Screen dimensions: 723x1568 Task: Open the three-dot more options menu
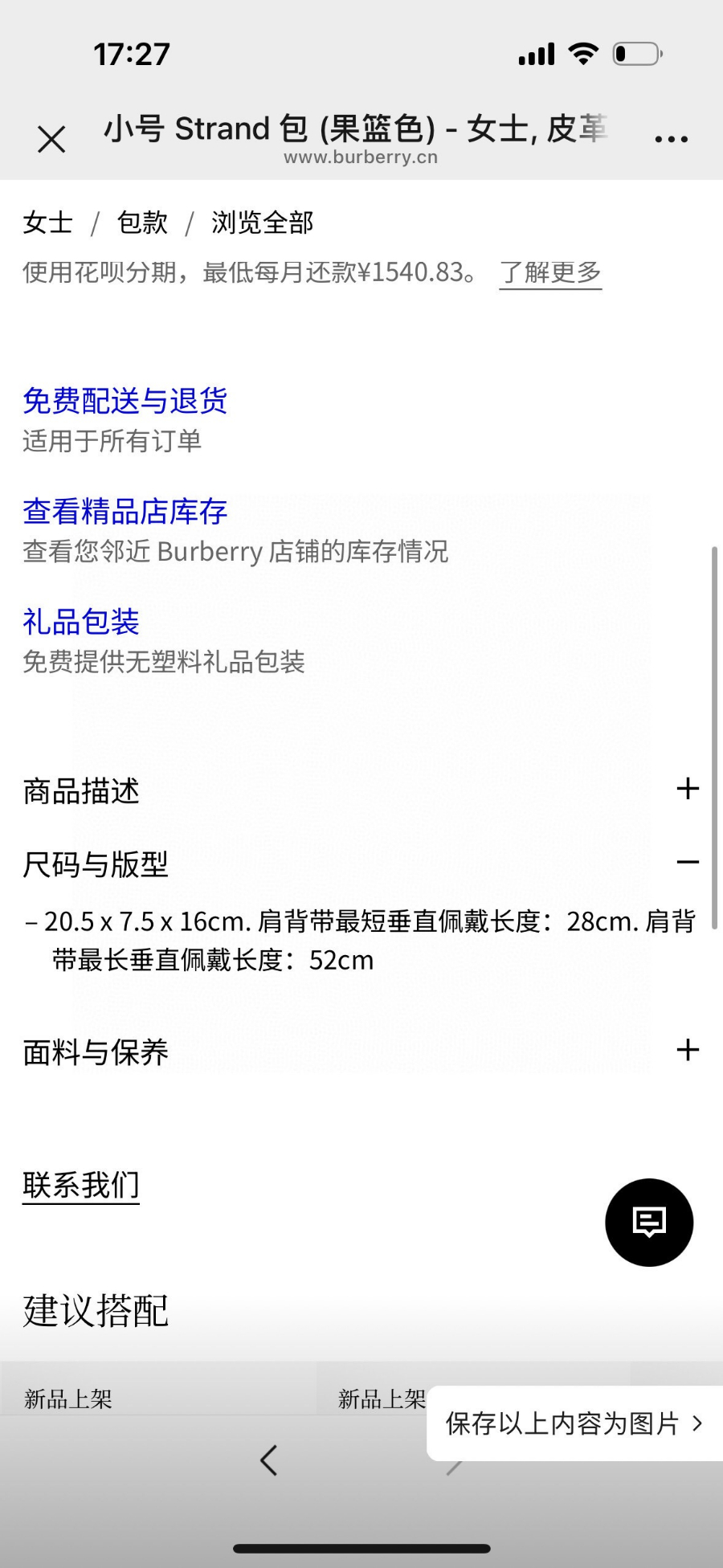click(x=671, y=139)
